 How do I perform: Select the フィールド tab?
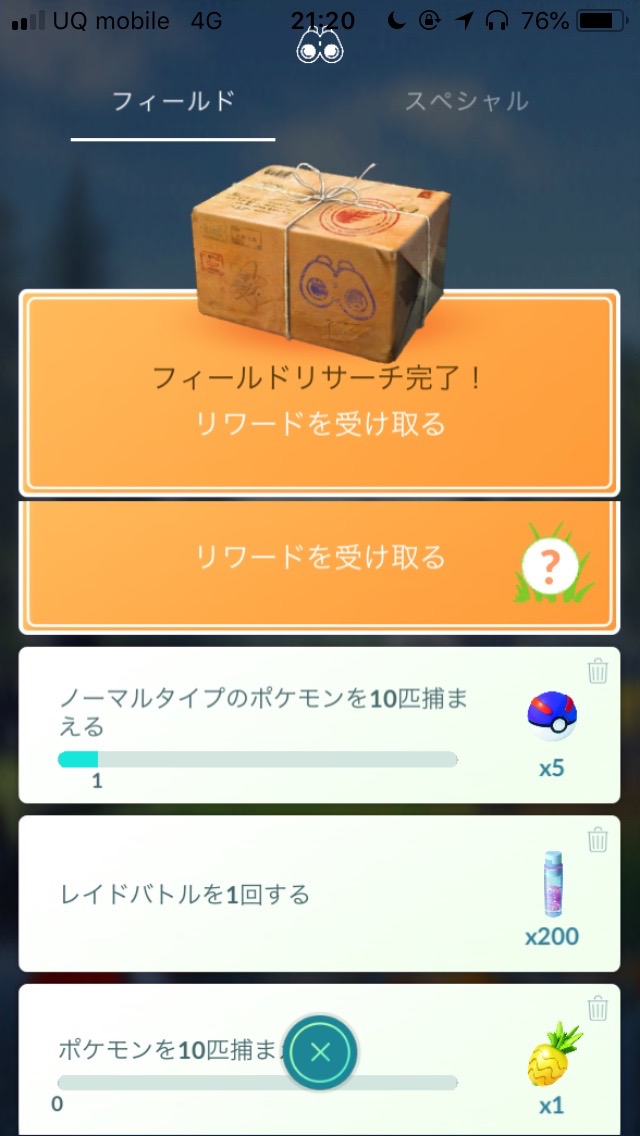(x=173, y=101)
